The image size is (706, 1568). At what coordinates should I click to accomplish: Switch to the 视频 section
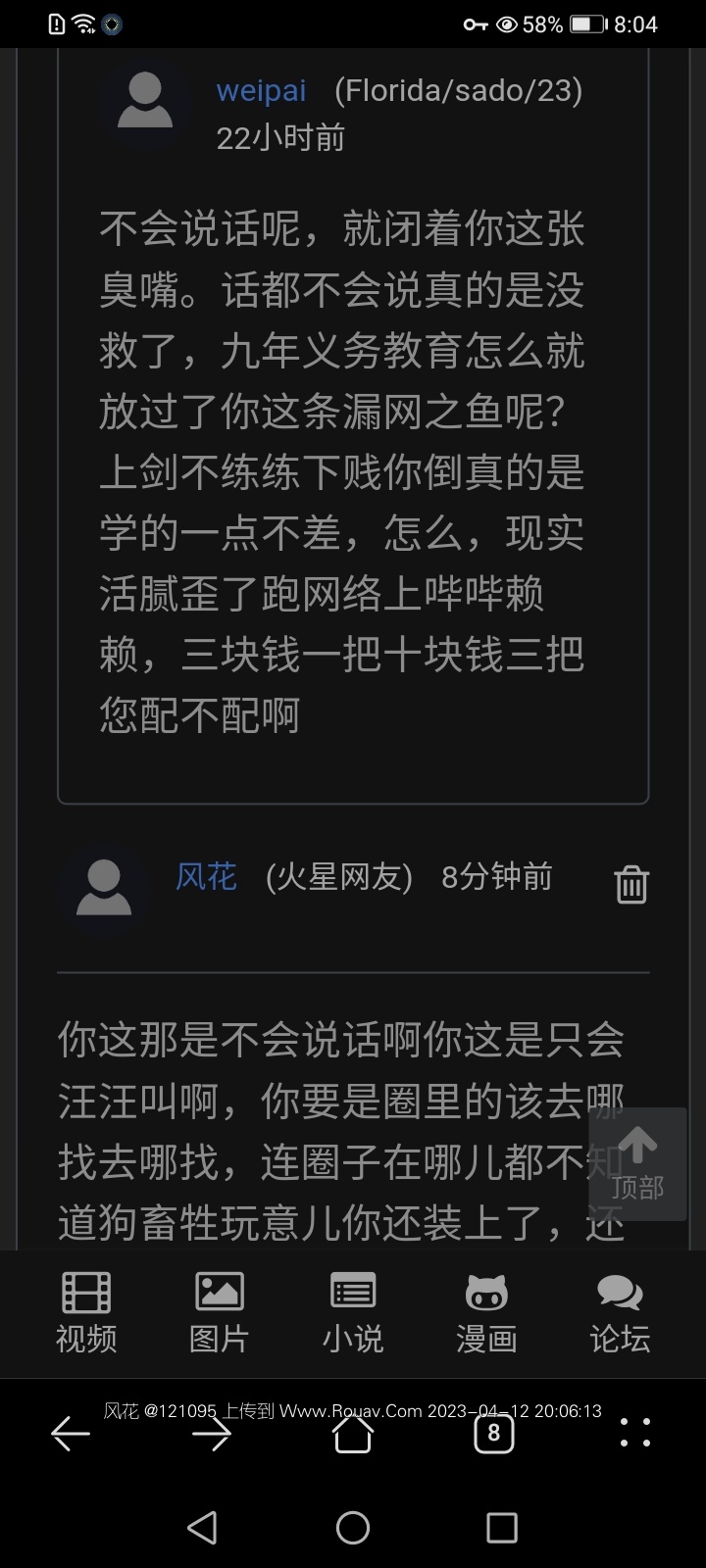coord(86,1312)
